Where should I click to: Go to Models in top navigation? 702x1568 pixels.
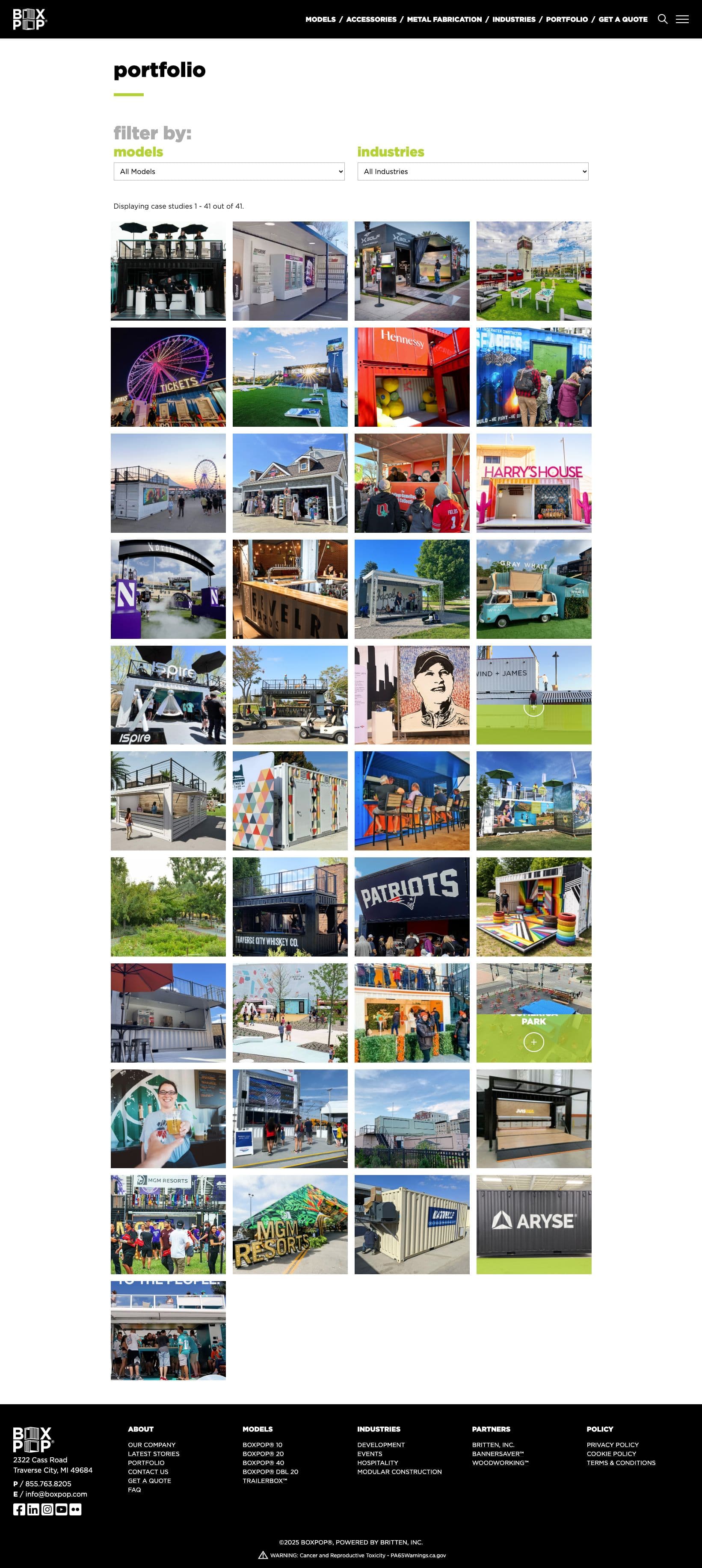320,20
